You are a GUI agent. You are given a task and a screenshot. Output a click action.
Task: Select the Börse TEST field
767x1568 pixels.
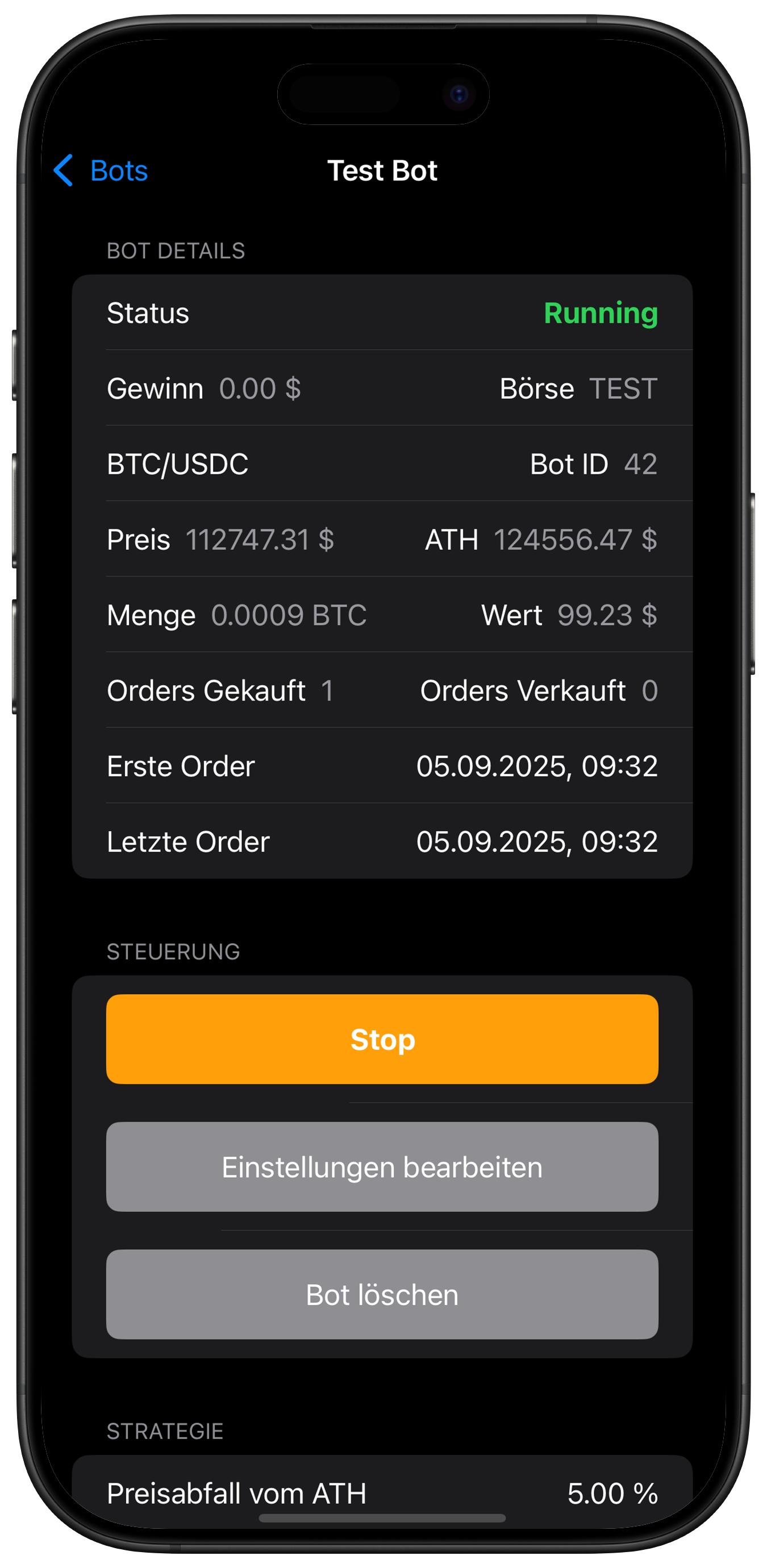pos(579,389)
